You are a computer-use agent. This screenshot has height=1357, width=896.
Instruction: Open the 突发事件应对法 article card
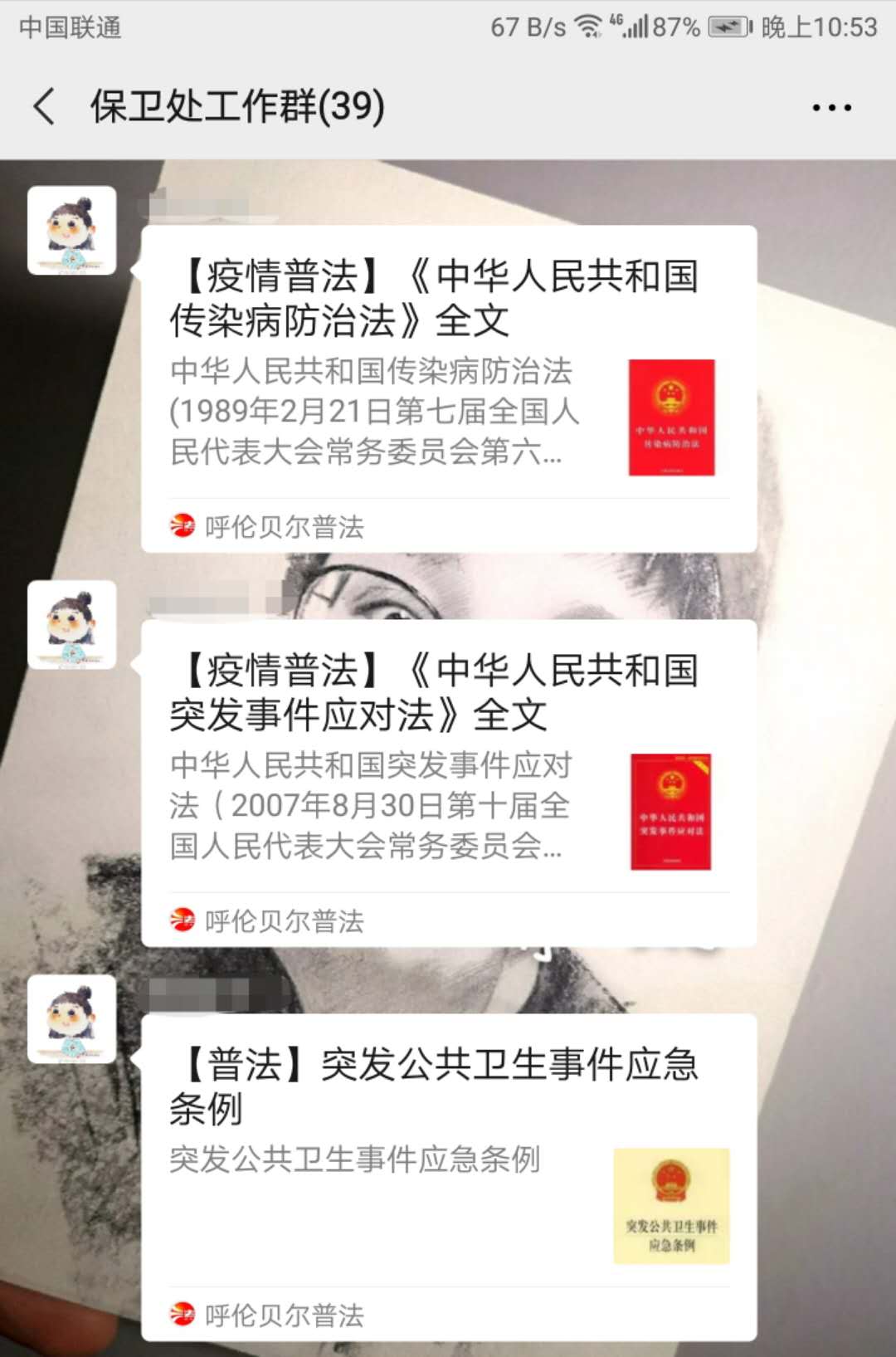(448, 782)
